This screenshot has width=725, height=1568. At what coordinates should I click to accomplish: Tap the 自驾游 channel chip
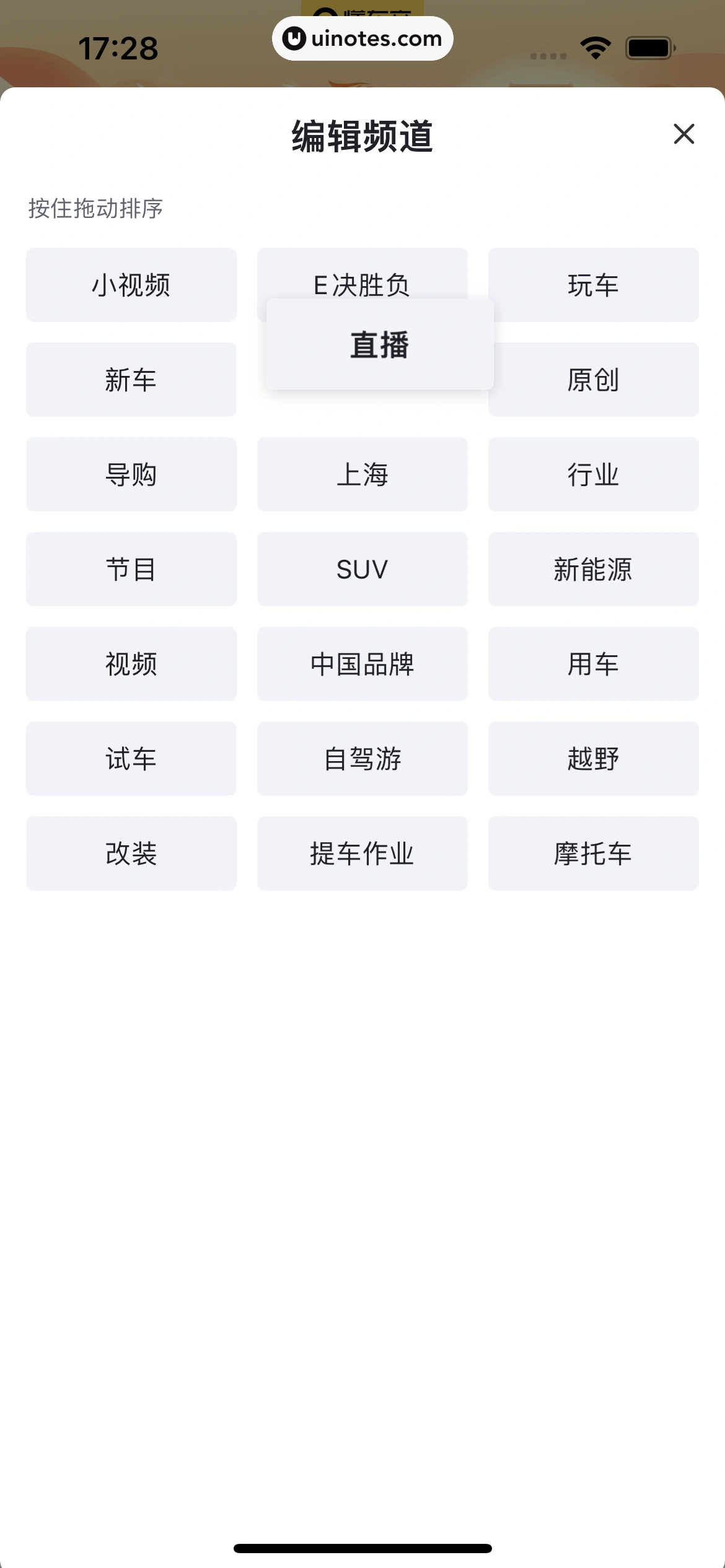362,759
